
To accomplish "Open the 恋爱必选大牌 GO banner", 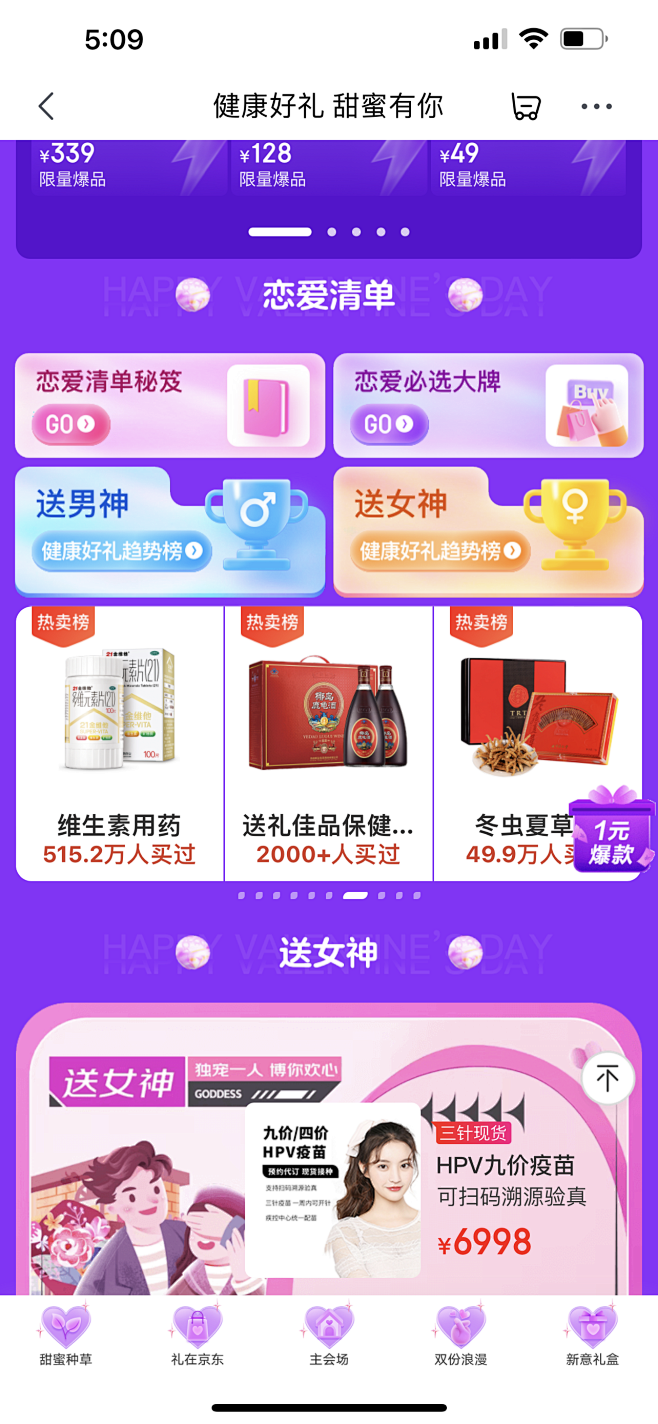I will tap(488, 405).
